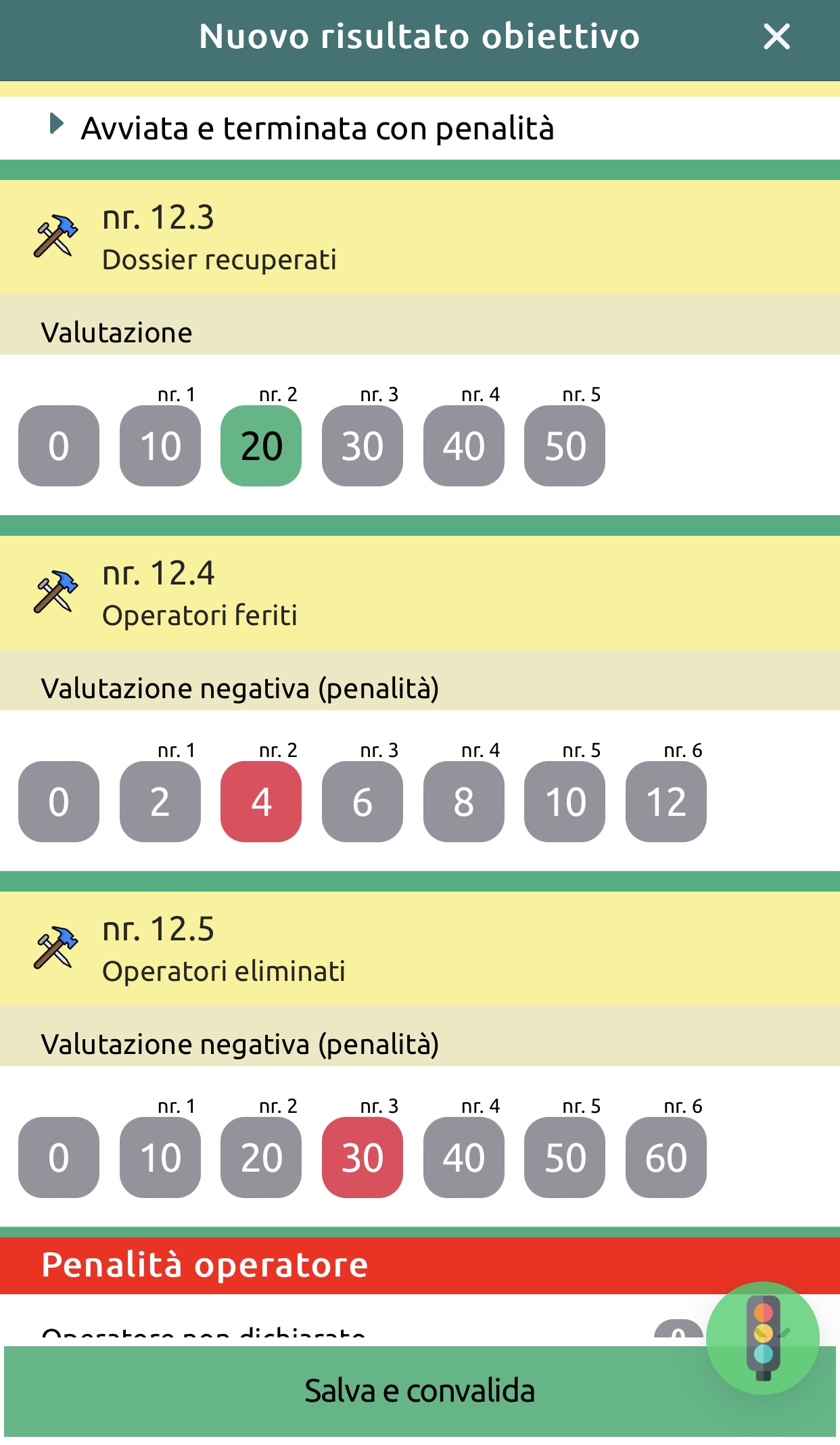Choose penalty 2 for Operatori feriti
Screen dimensions: 840x1445
pos(160,802)
